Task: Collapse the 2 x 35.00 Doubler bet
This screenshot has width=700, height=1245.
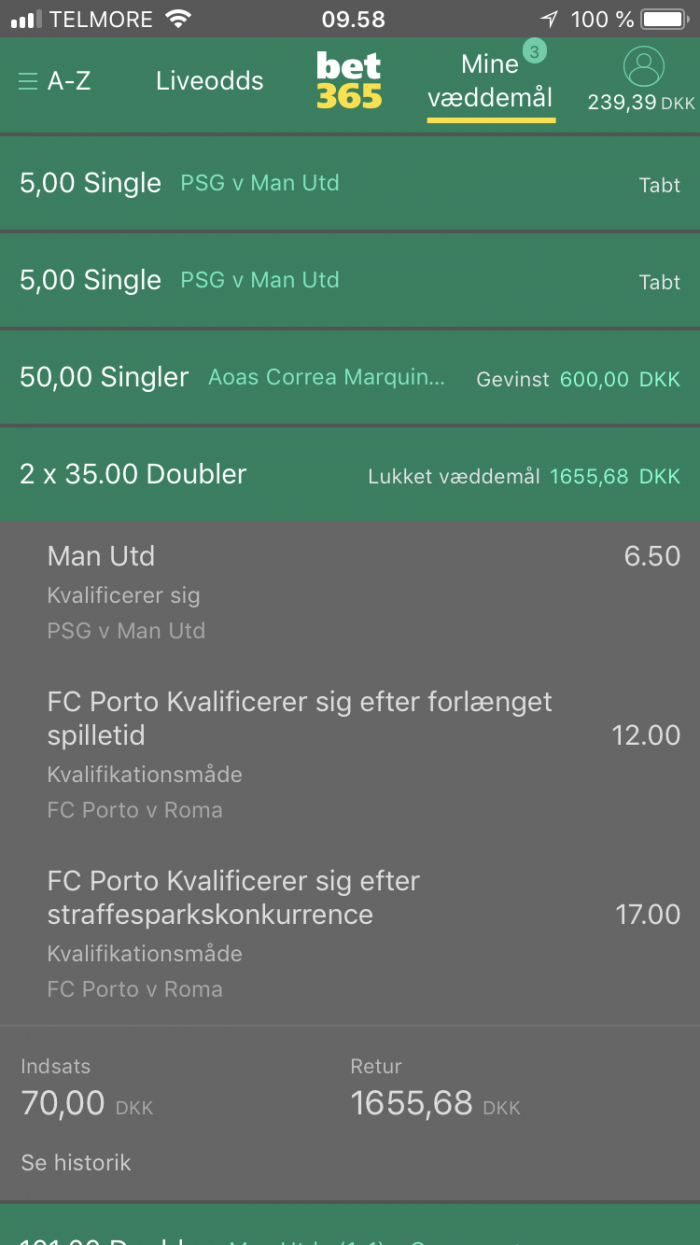Action: 350,474
